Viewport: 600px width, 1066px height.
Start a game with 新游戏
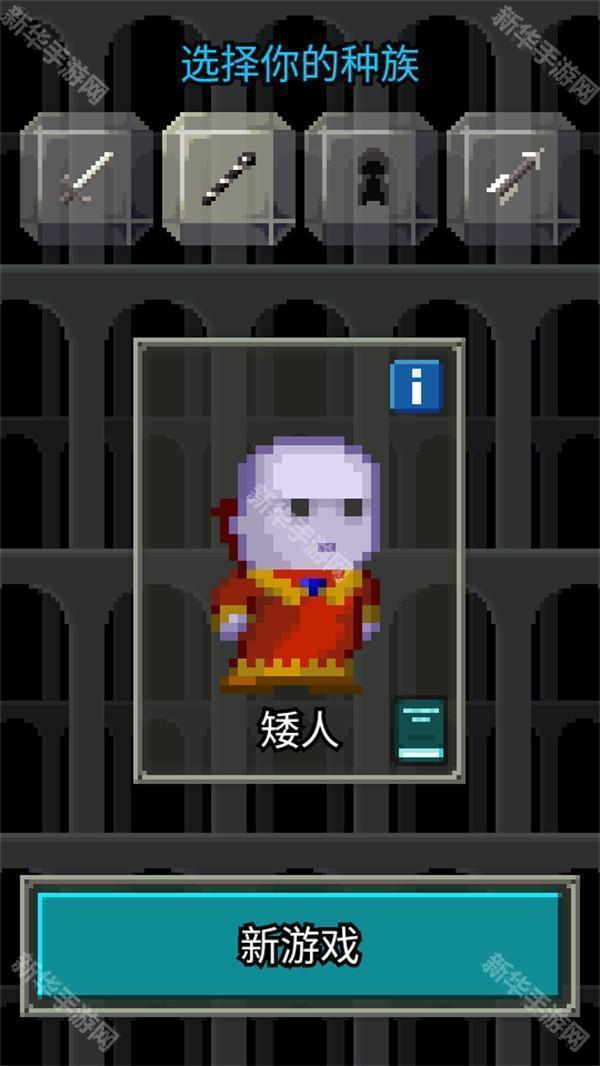coord(299,945)
